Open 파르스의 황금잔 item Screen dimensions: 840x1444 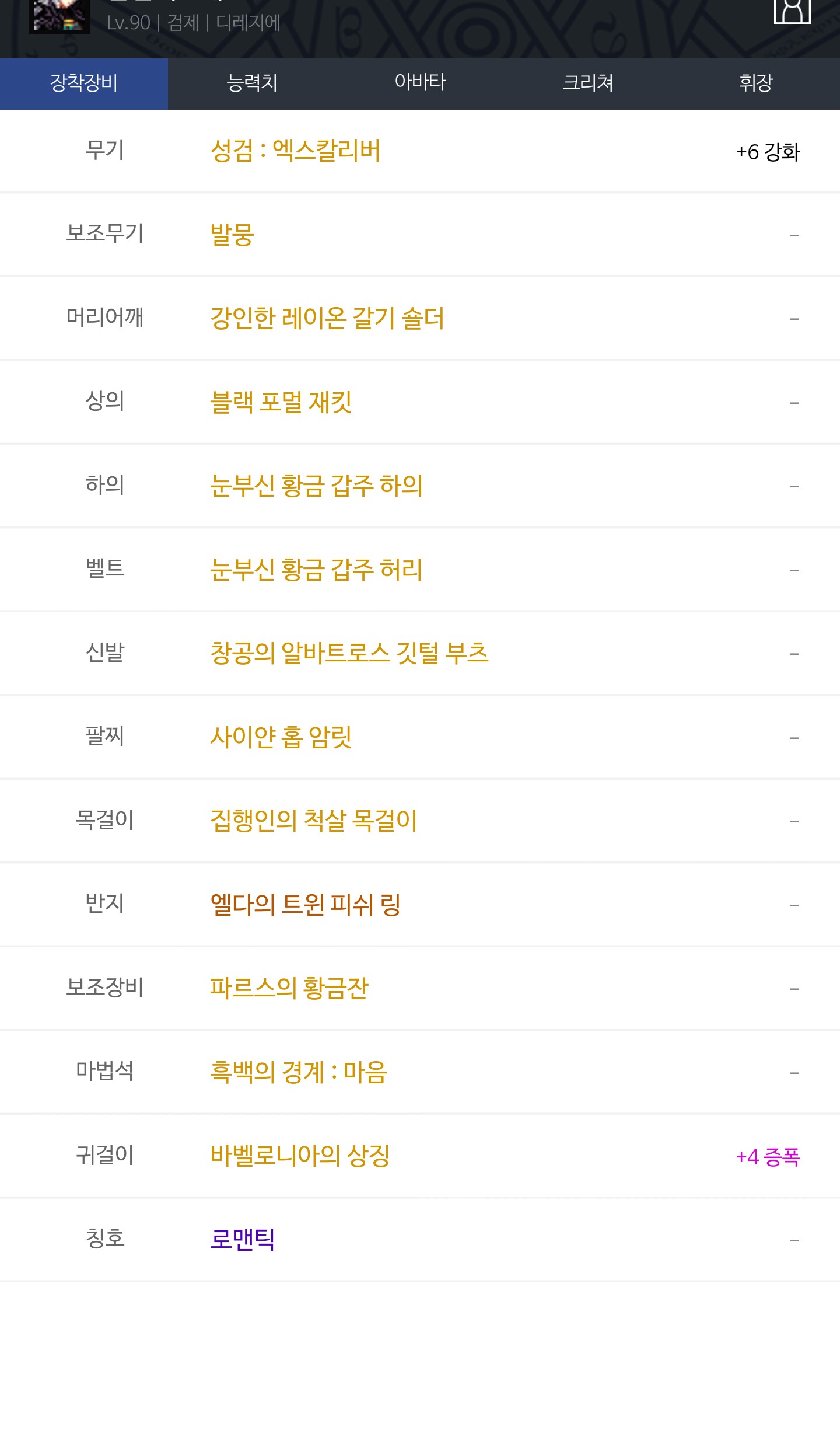pos(289,988)
